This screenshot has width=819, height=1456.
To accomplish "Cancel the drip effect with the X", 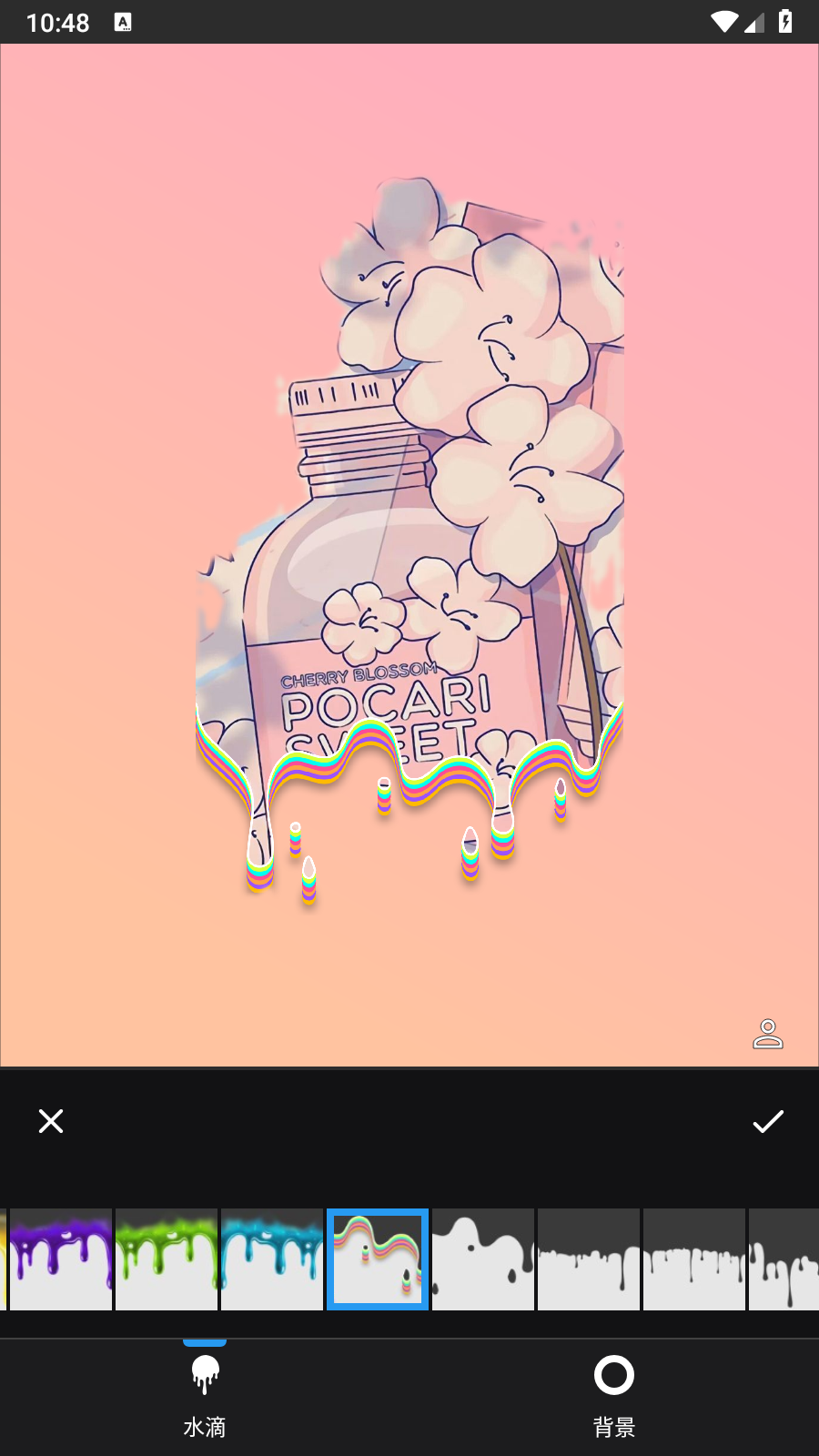I will pyautogui.click(x=51, y=1121).
